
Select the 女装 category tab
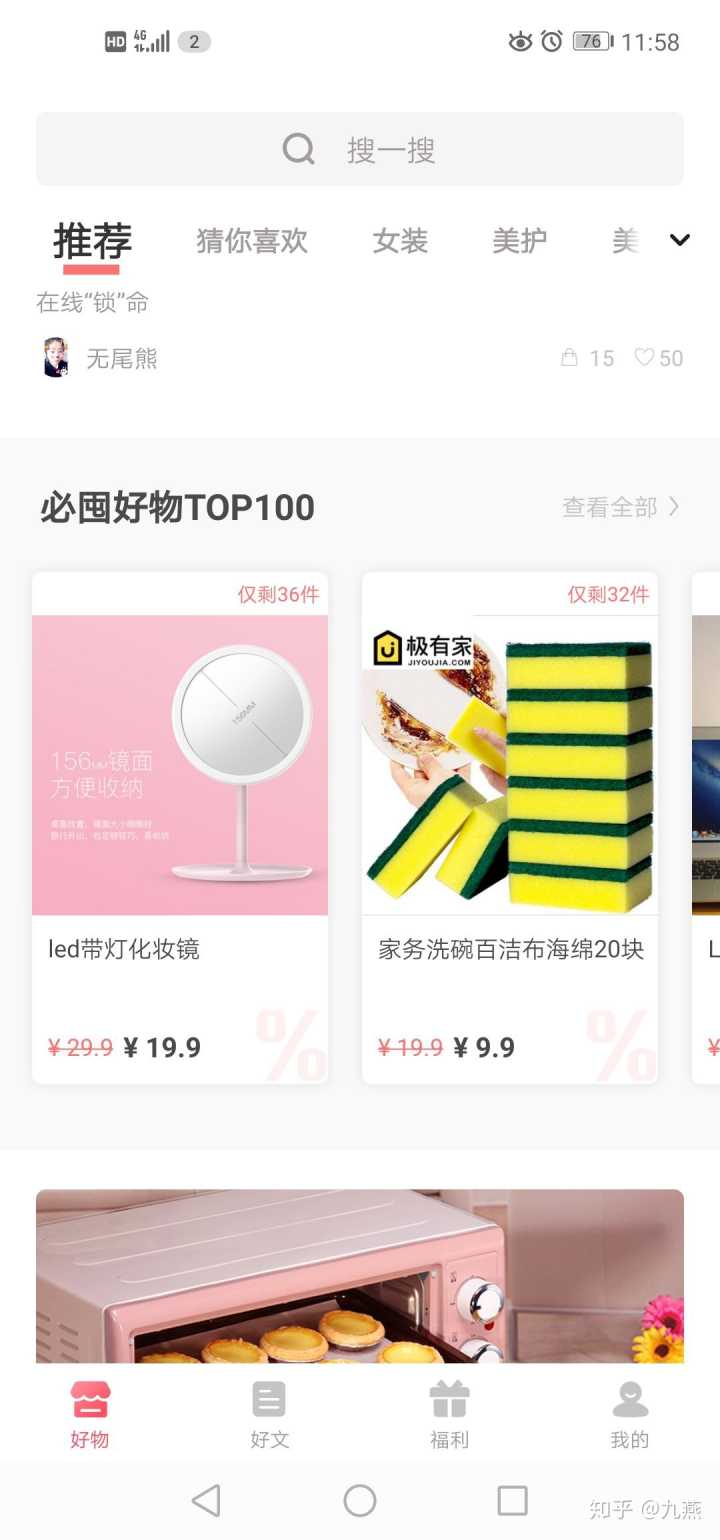pos(400,241)
